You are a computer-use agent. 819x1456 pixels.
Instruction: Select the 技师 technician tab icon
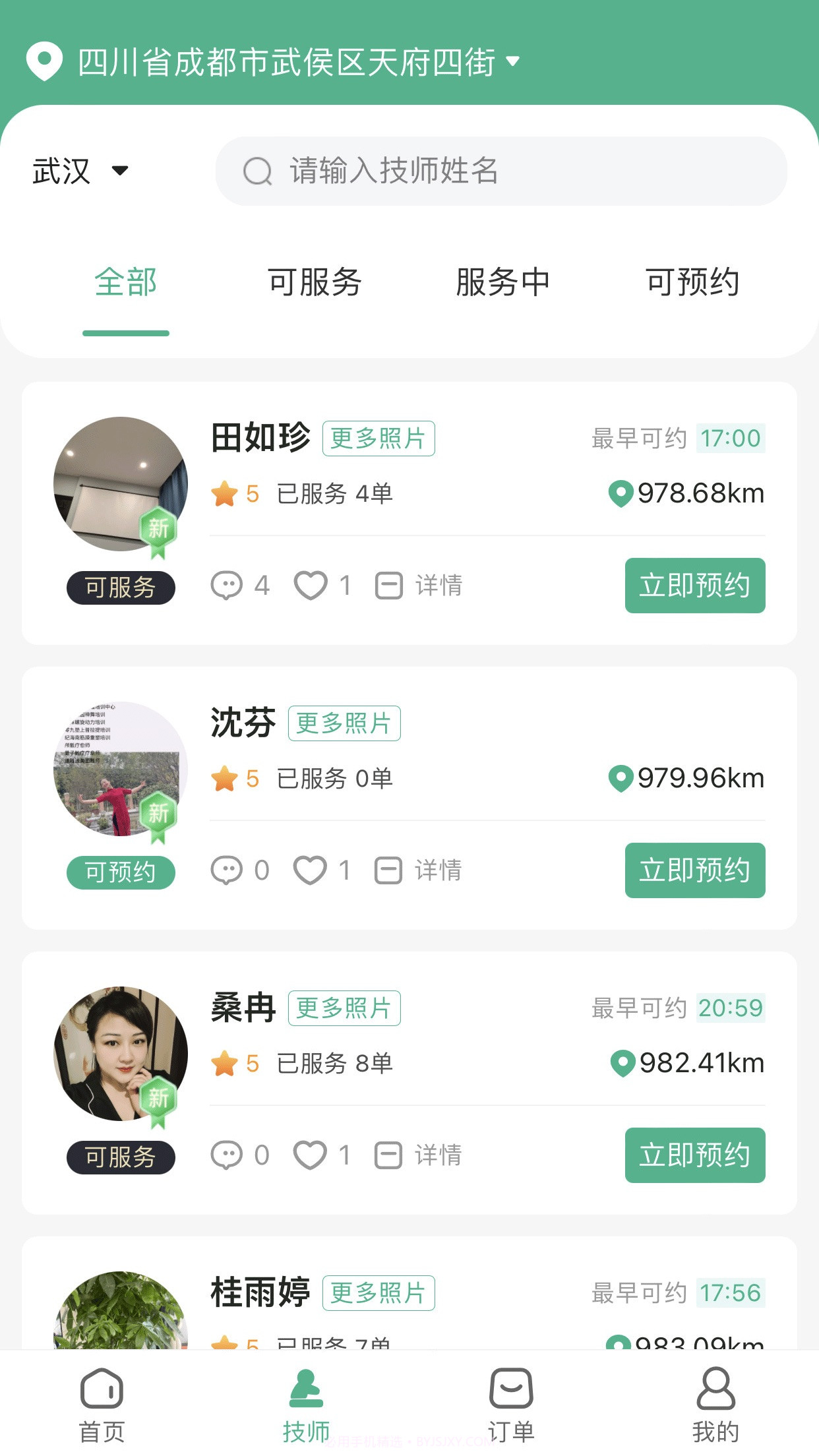[x=307, y=1389]
